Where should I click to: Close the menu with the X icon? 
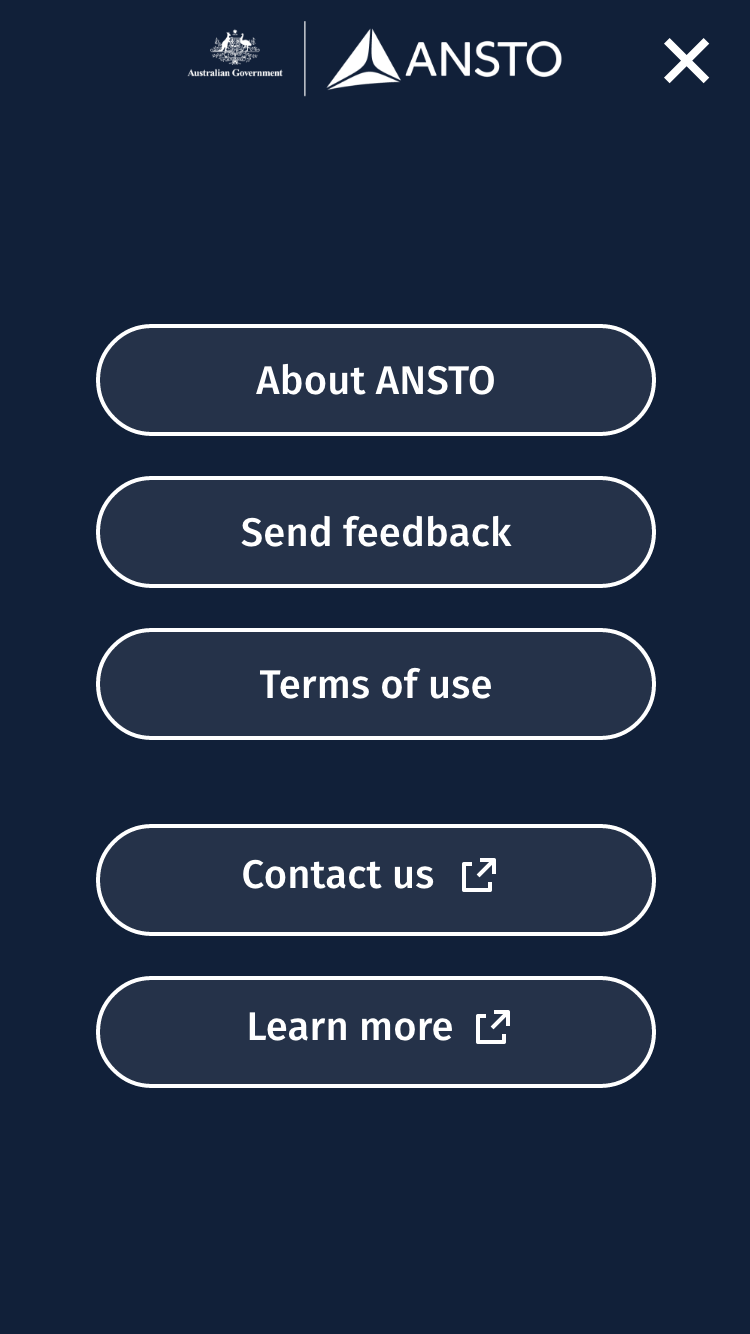click(x=686, y=61)
